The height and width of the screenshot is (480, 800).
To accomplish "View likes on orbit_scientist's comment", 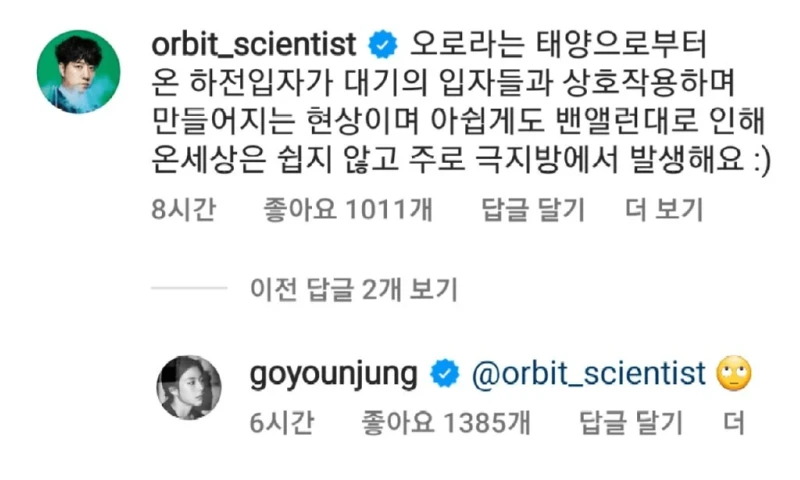I will click(347, 211).
